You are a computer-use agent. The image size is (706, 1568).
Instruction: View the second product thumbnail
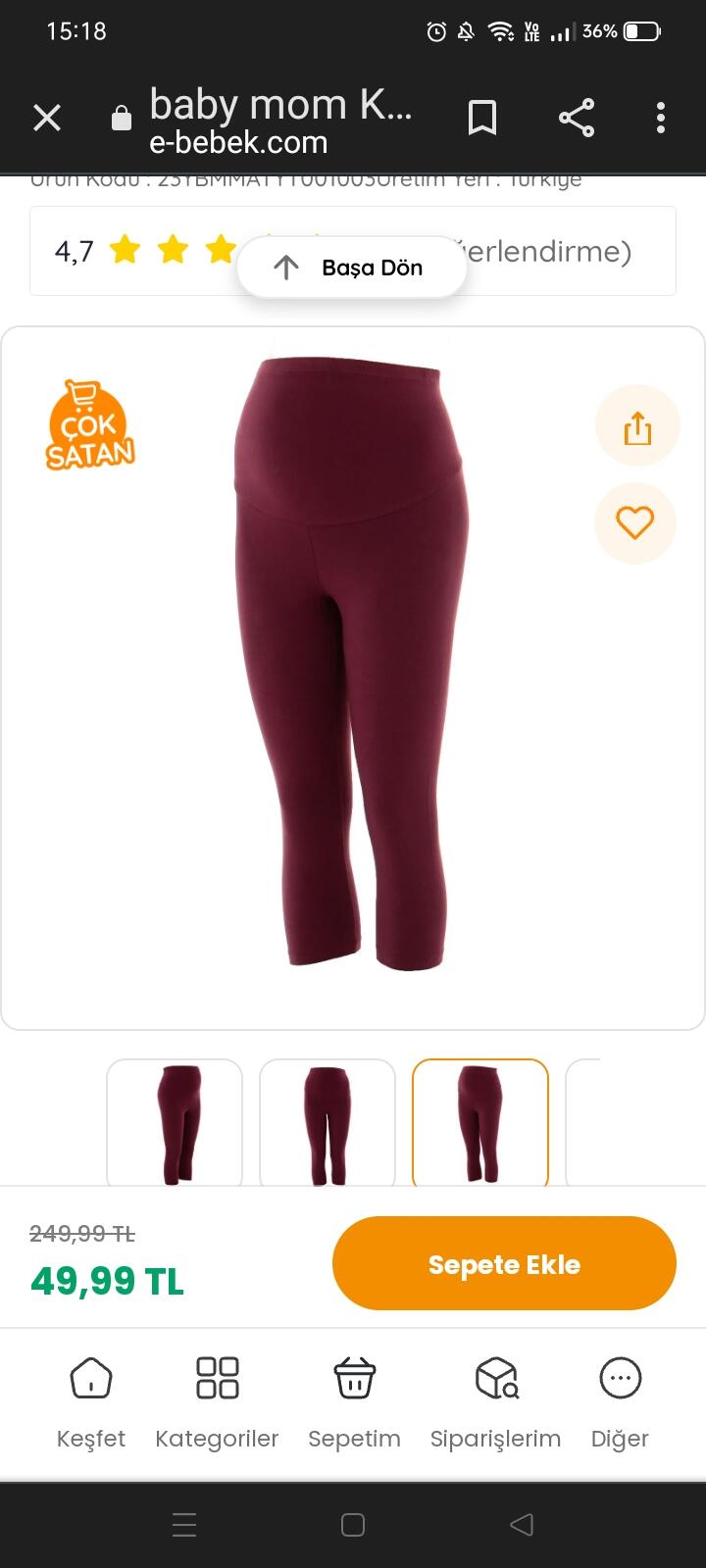point(328,1123)
